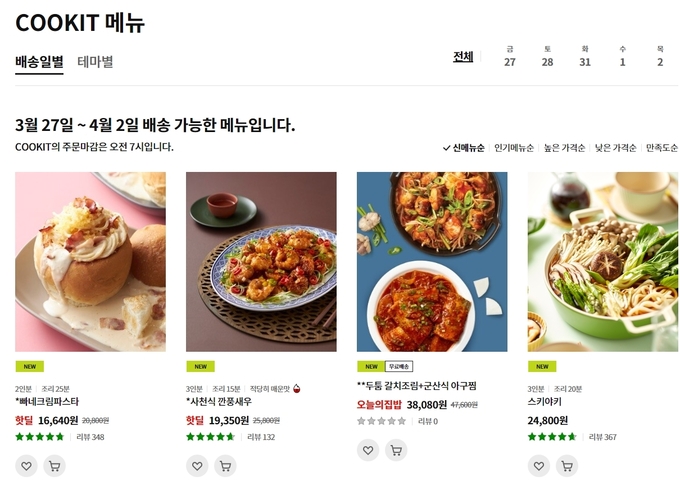This screenshot has height=490, width=680.
Task: Select delivery date 금 27
Action: (x=510, y=56)
